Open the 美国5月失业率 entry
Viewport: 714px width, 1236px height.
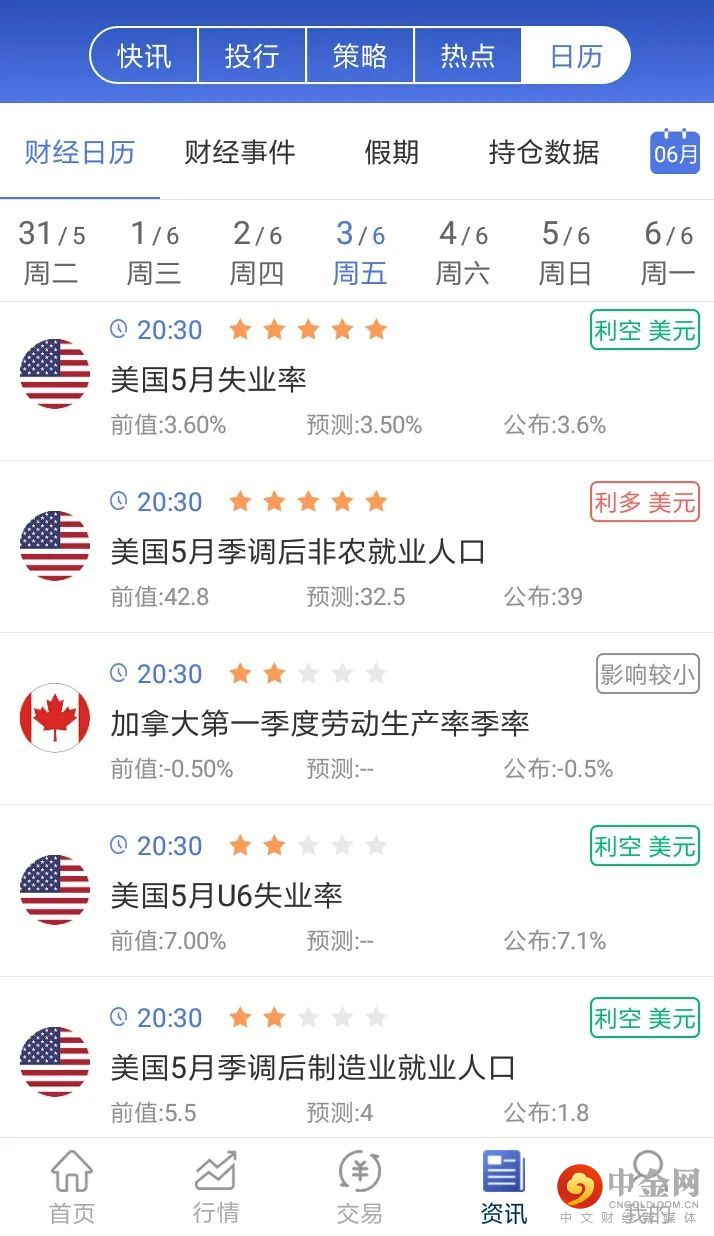coord(208,379)
